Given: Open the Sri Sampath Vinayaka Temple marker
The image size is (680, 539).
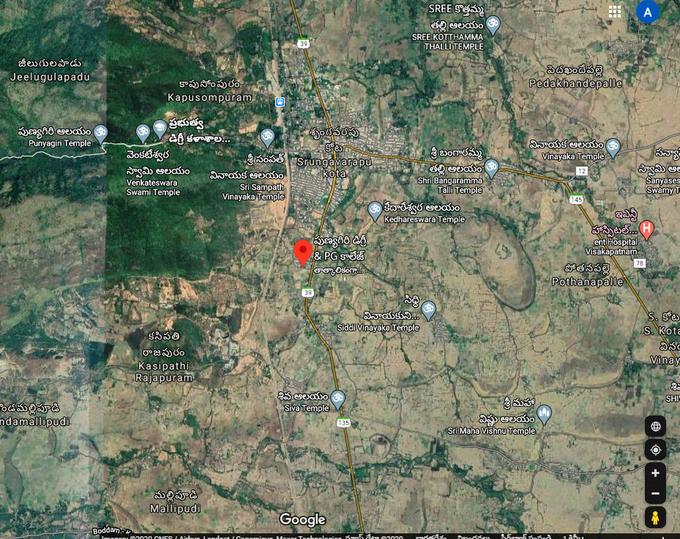Looking at the screenshot, I should (267, 137).
